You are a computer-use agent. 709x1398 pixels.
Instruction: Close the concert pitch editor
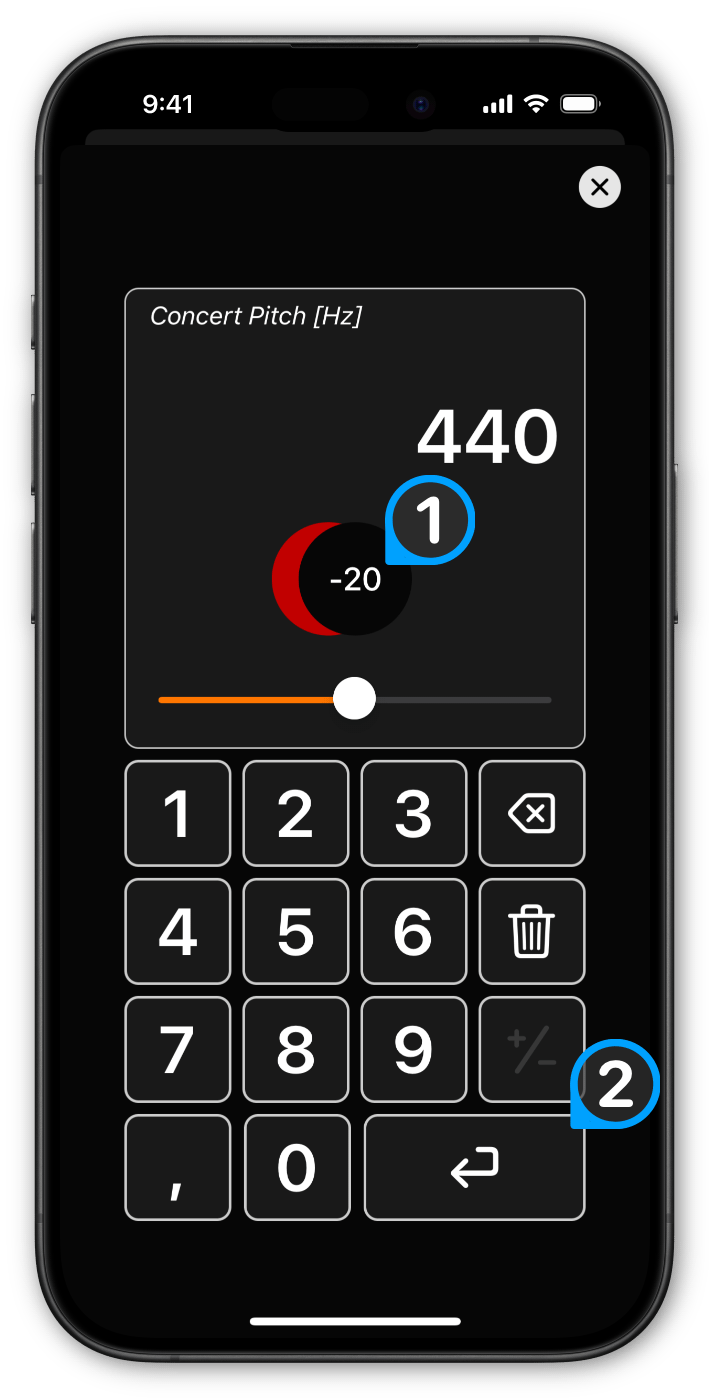tap(600, 187)
